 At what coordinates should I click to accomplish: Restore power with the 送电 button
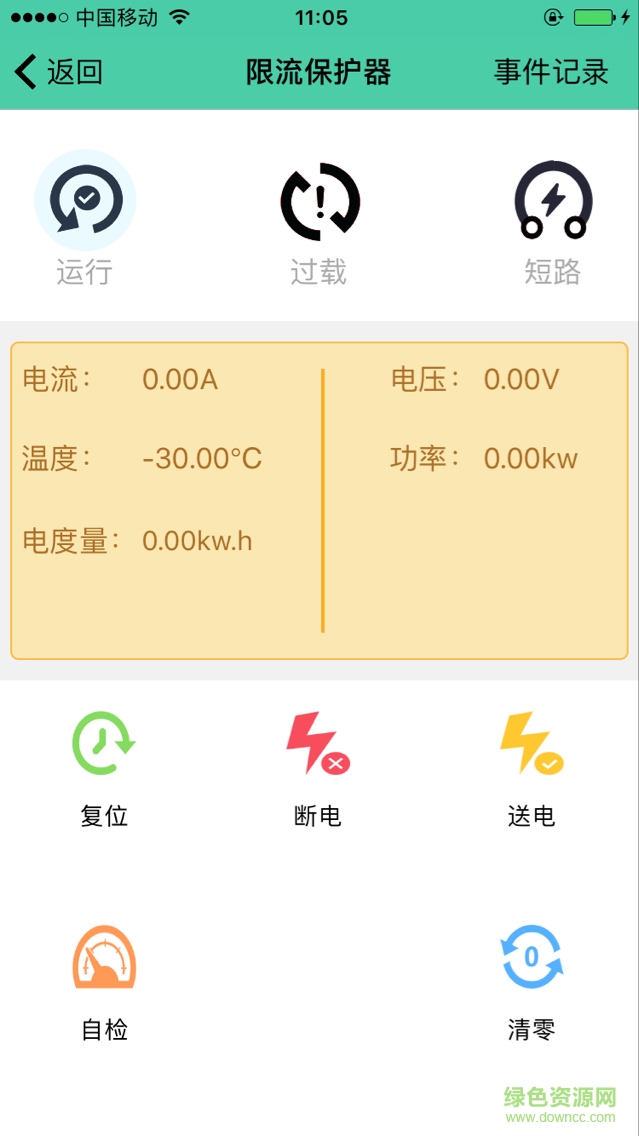coord(531,768)
